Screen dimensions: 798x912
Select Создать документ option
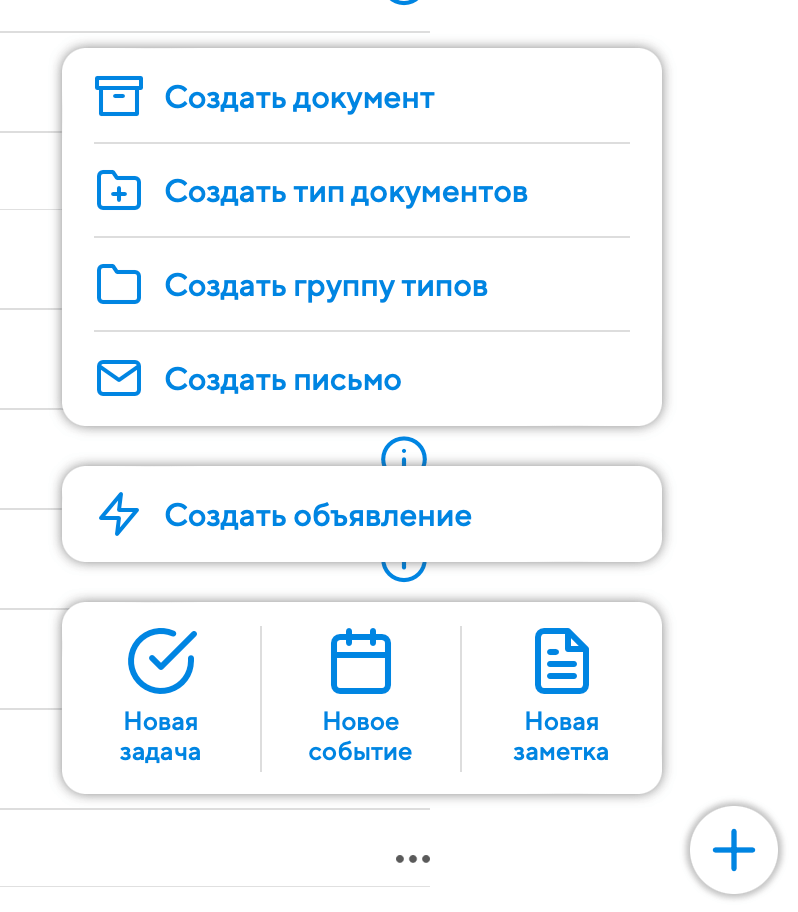point(299,98)
